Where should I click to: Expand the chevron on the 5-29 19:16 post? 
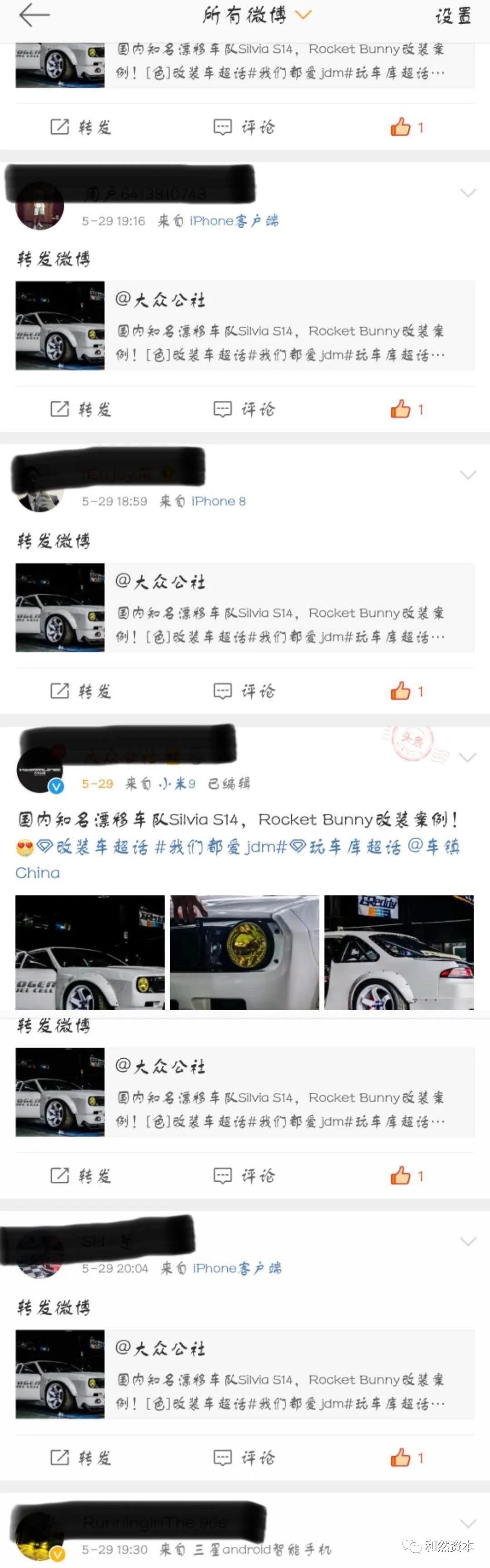point(467,193)
